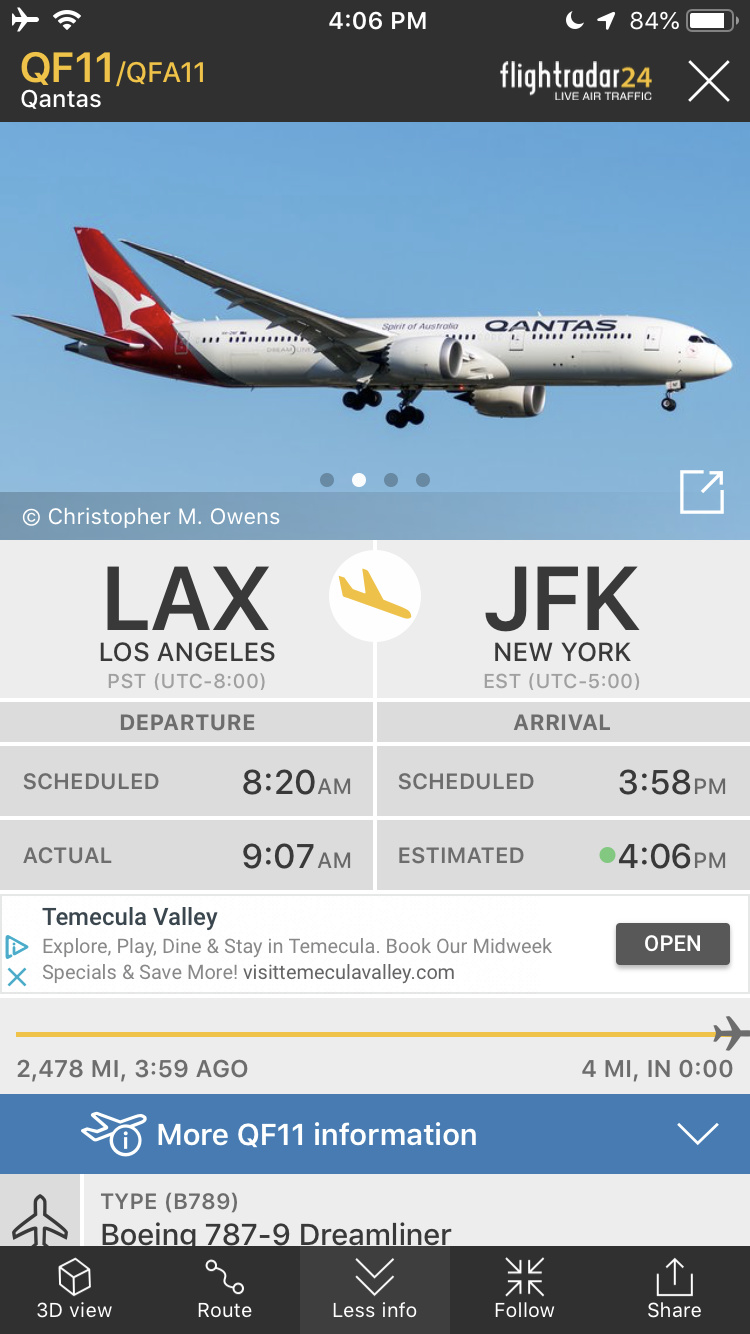Show the flight Route
750x1334 pixels.
(x=224, y=1290)
